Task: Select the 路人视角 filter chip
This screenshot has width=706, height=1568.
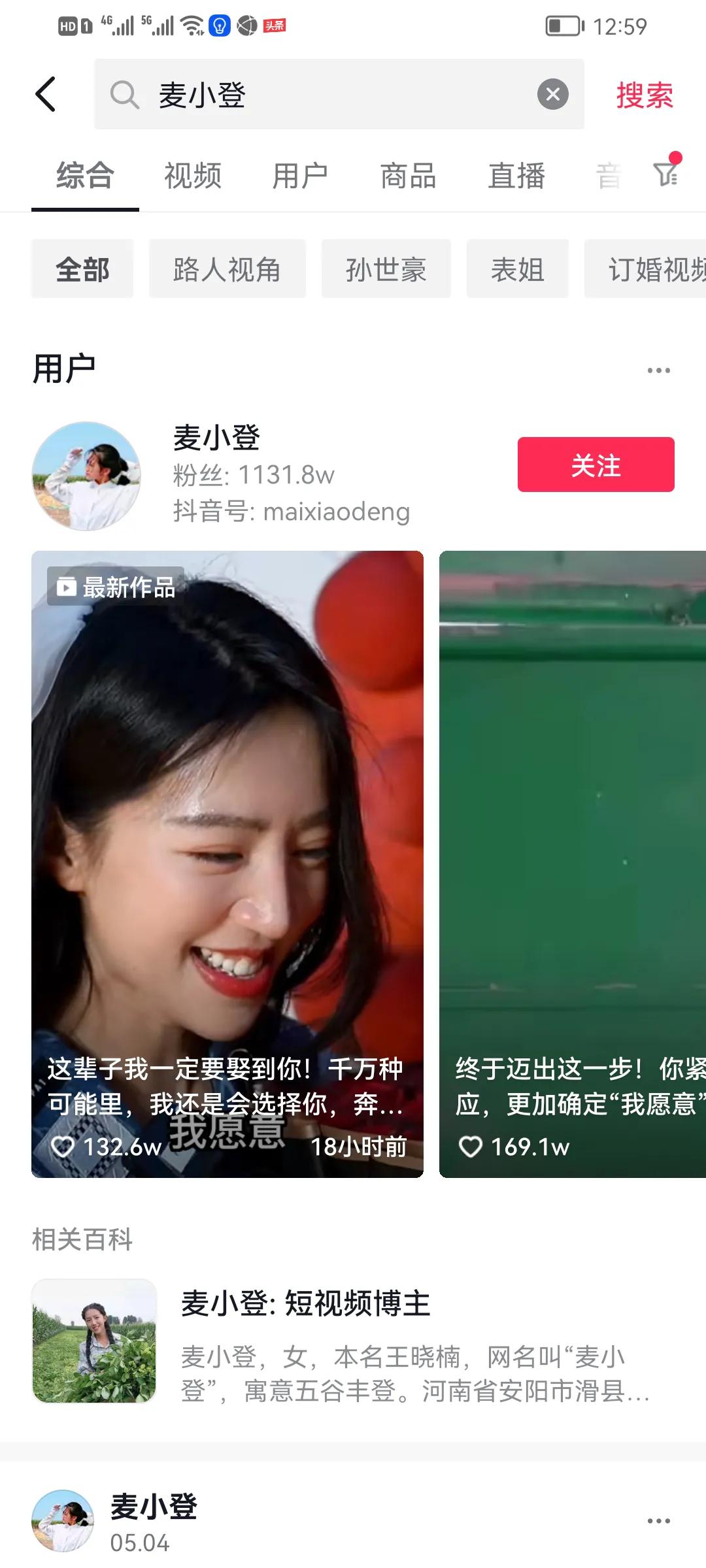Action: [227, 269]
